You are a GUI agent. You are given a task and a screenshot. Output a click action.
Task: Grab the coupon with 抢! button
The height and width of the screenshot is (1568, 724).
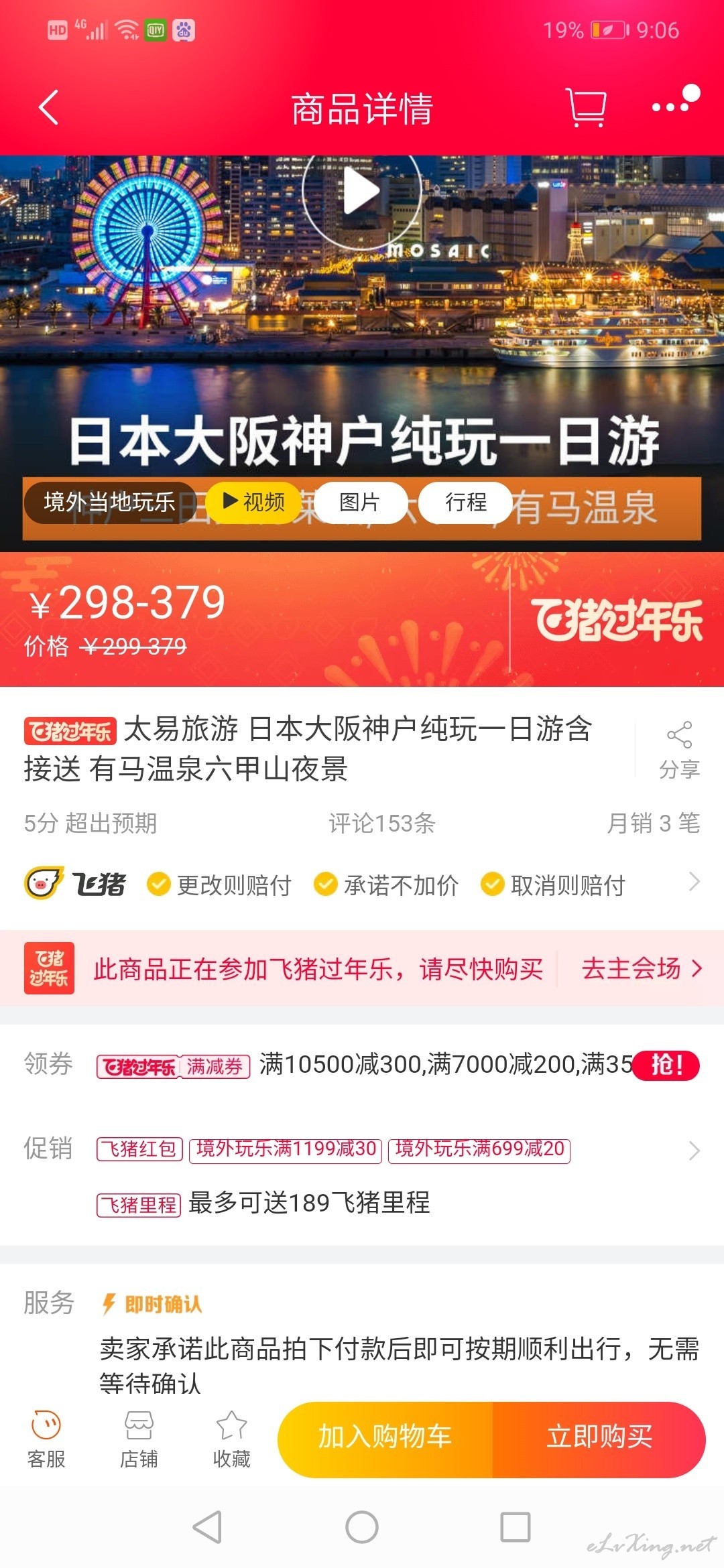point(666,1065)
